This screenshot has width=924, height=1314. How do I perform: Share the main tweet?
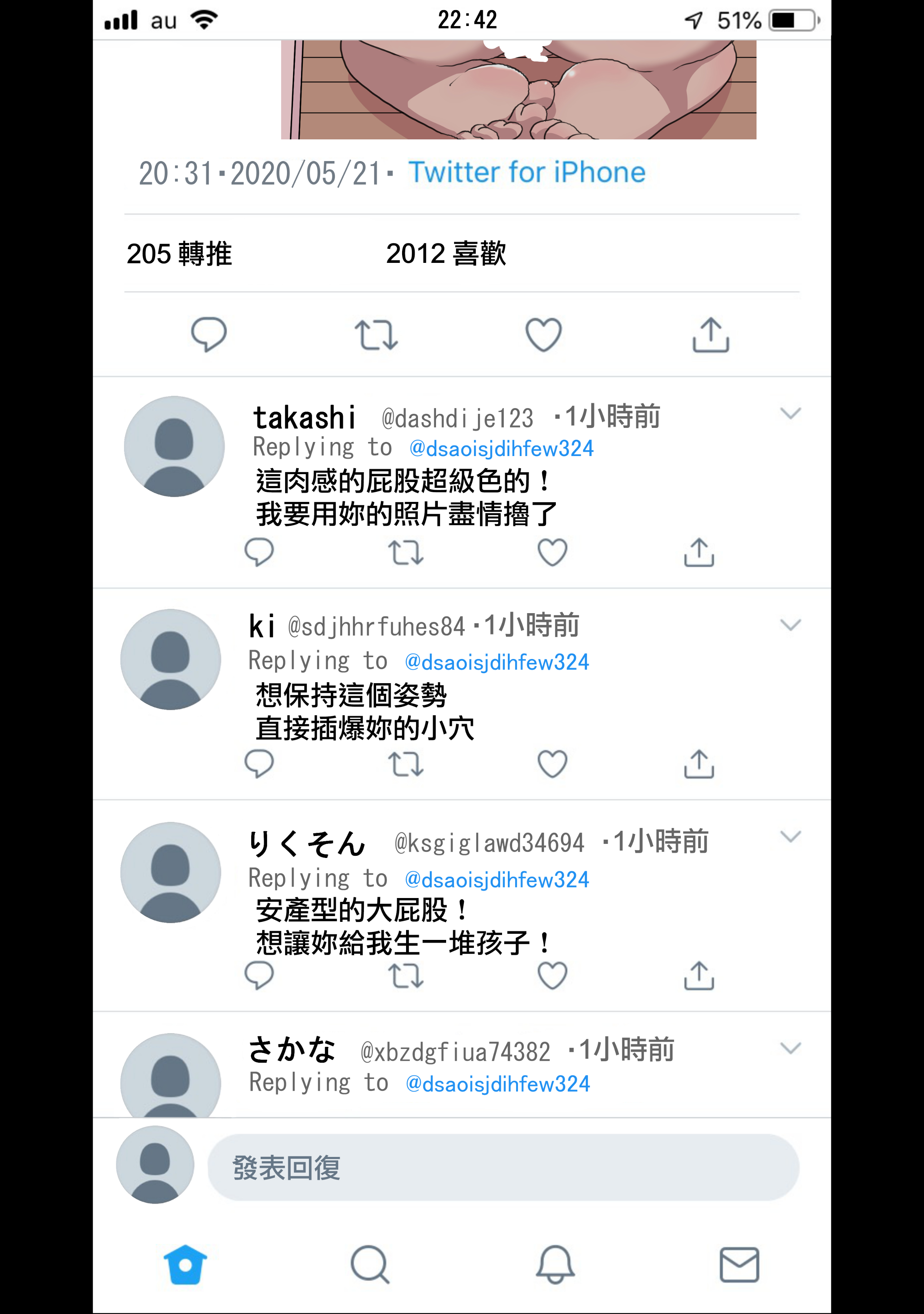pos(710,334)
